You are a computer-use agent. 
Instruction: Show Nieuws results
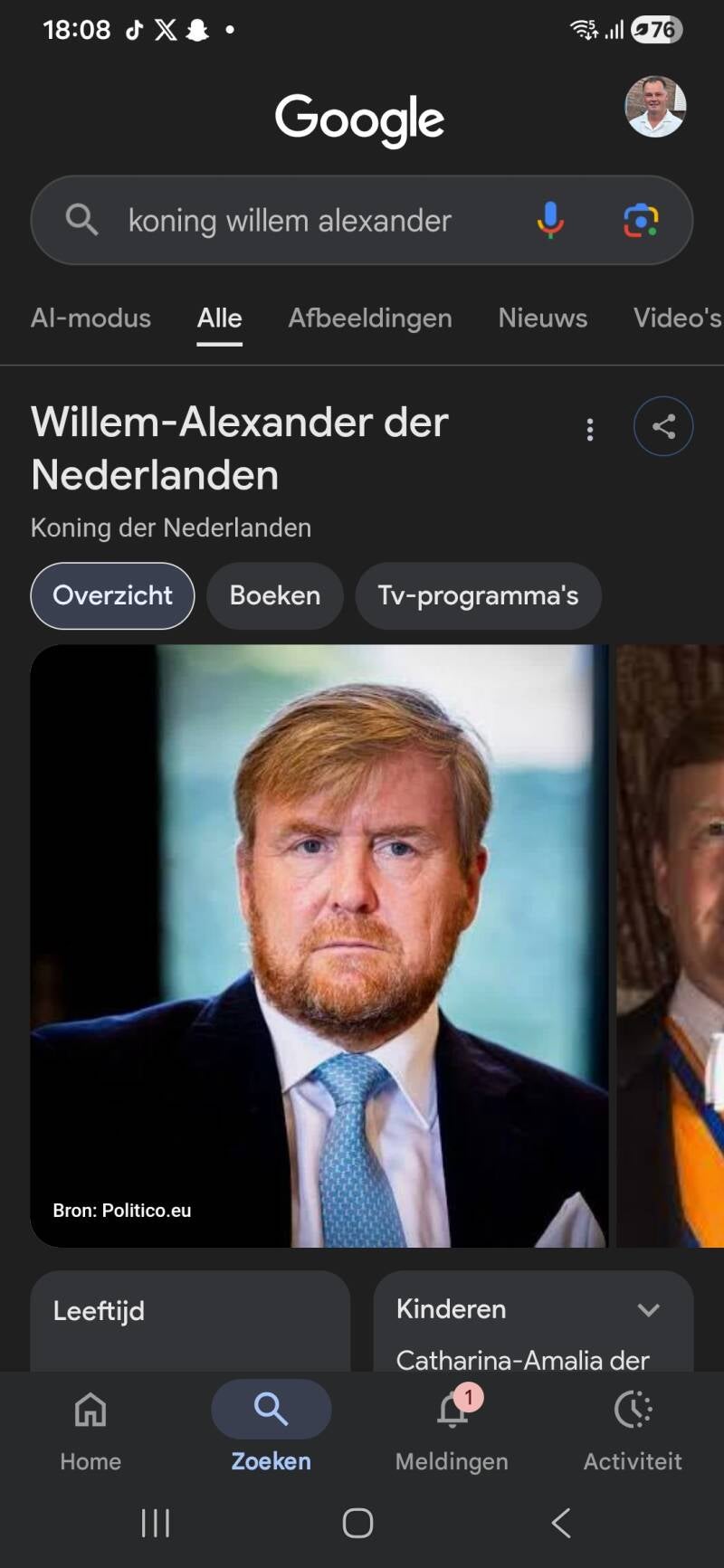click(542, 318)
